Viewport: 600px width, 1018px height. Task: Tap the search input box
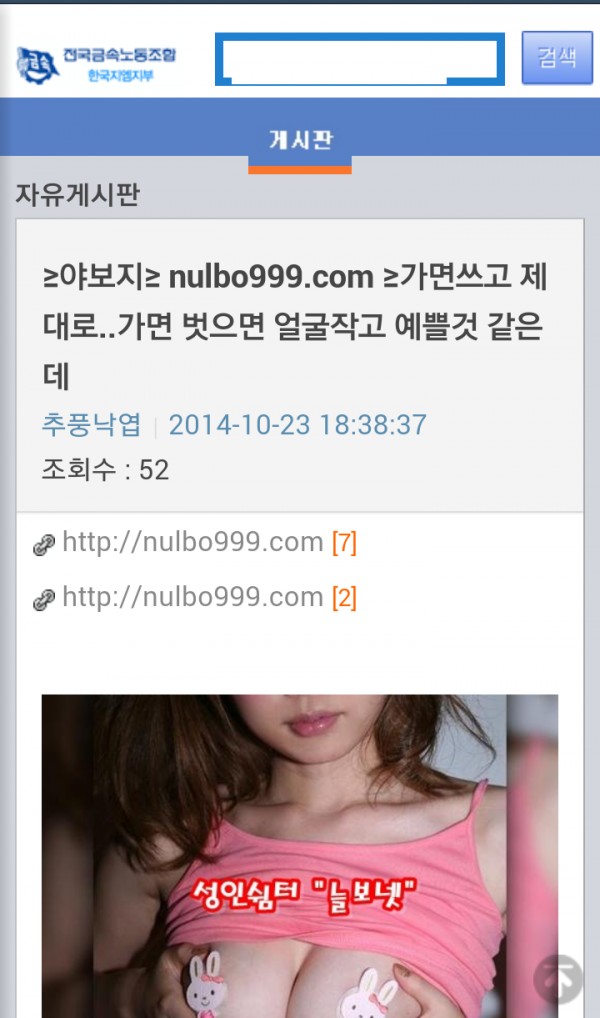pyautogui.click(x=360, y=59)
